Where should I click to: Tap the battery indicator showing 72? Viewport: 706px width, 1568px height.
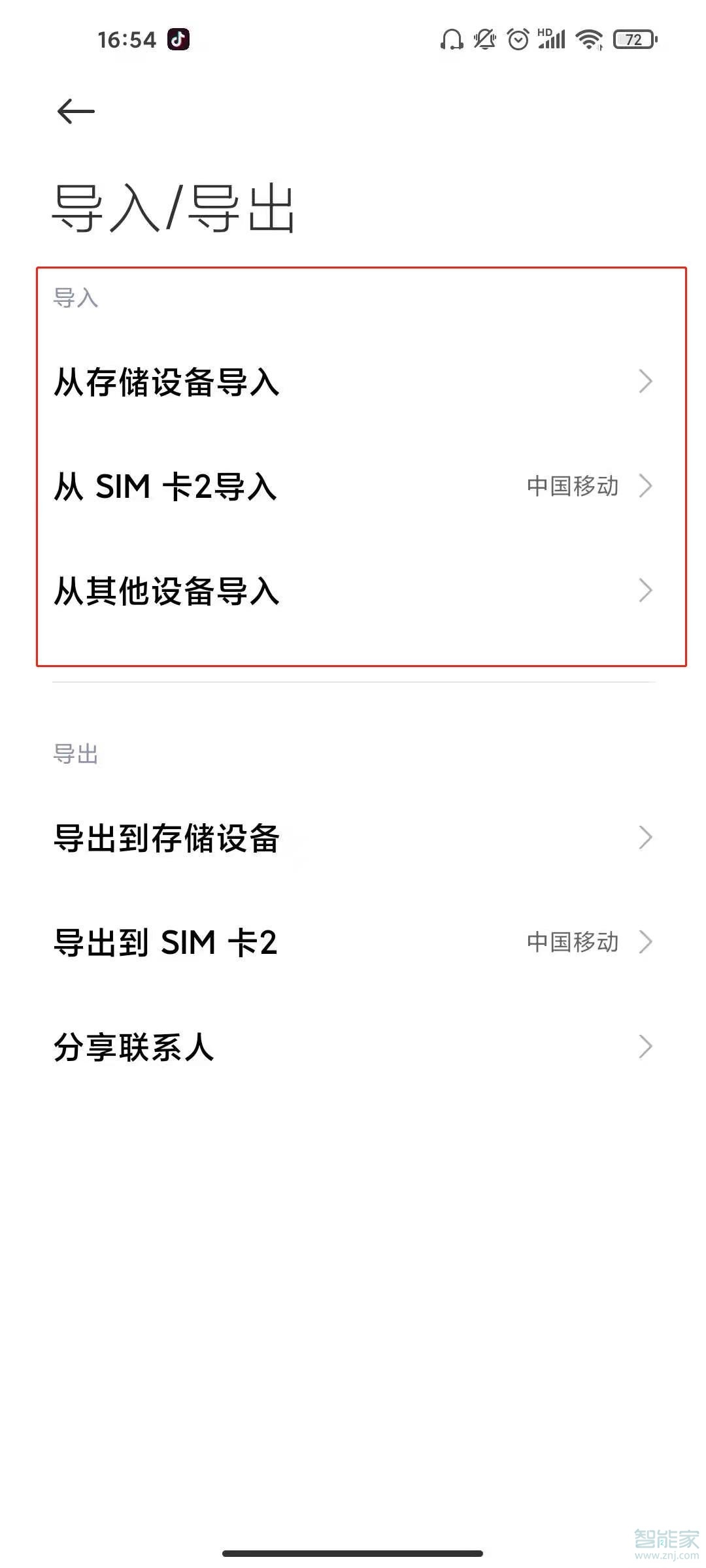pos(633,41)
